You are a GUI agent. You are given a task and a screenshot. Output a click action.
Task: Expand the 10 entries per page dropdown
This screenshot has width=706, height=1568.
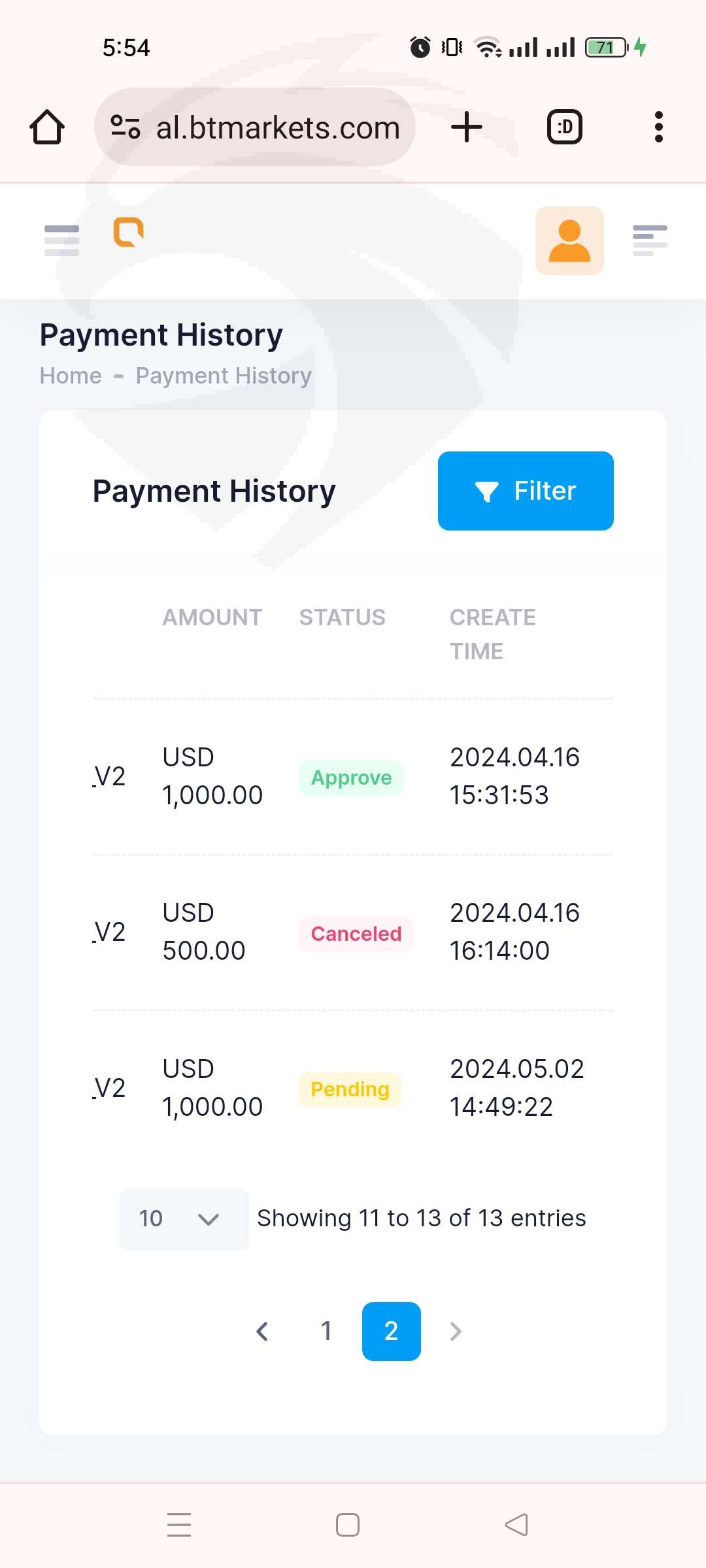(x=184, y=1218)
